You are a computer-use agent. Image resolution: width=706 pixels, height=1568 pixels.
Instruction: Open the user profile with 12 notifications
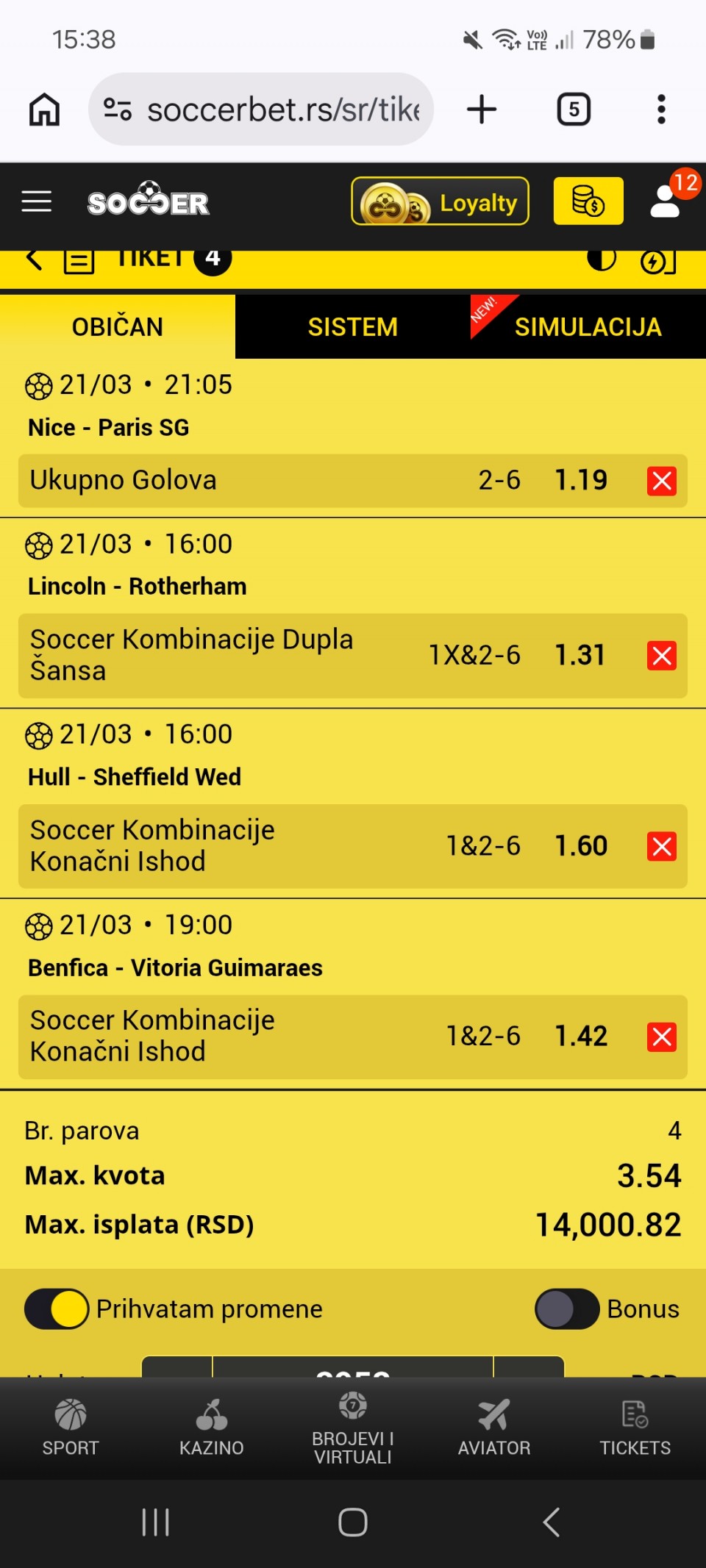666,201
